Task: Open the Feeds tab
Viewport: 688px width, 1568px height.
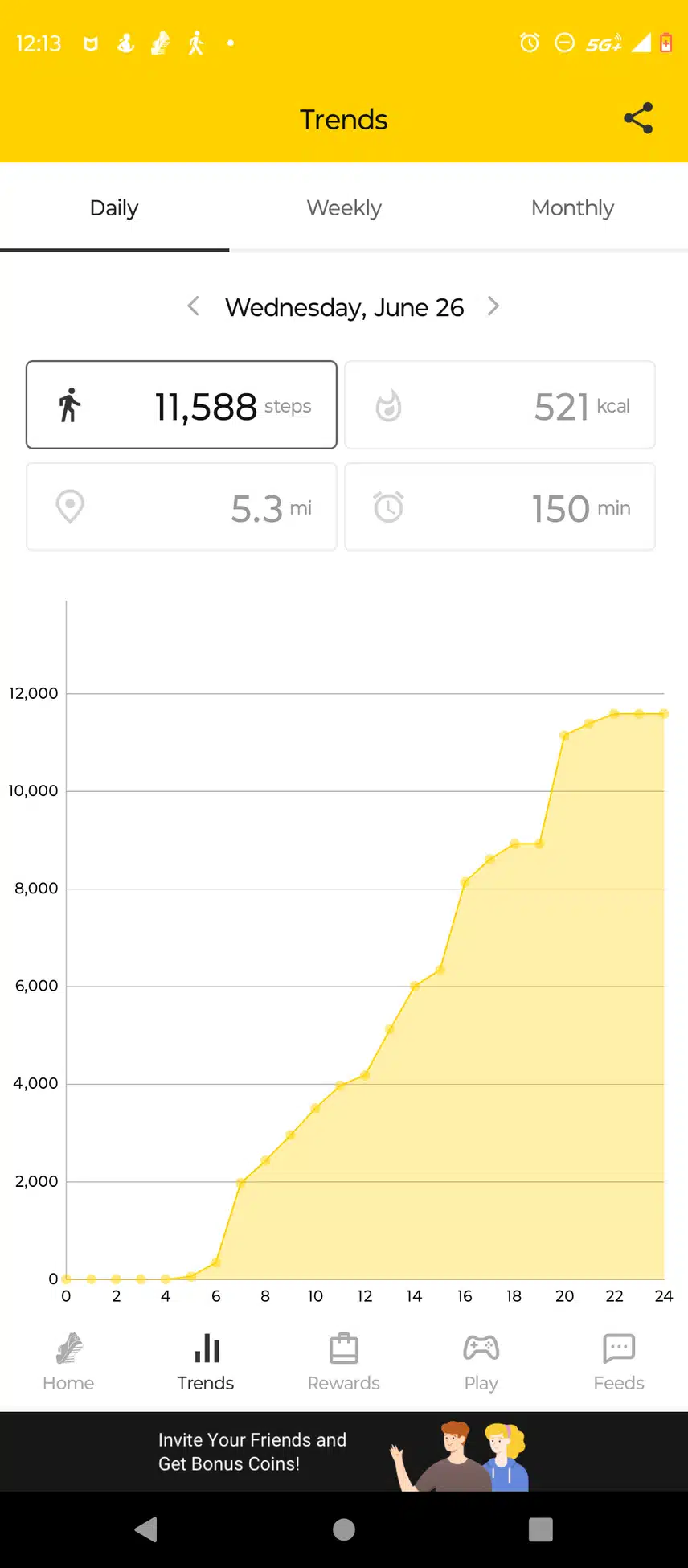Action: 619,1362
